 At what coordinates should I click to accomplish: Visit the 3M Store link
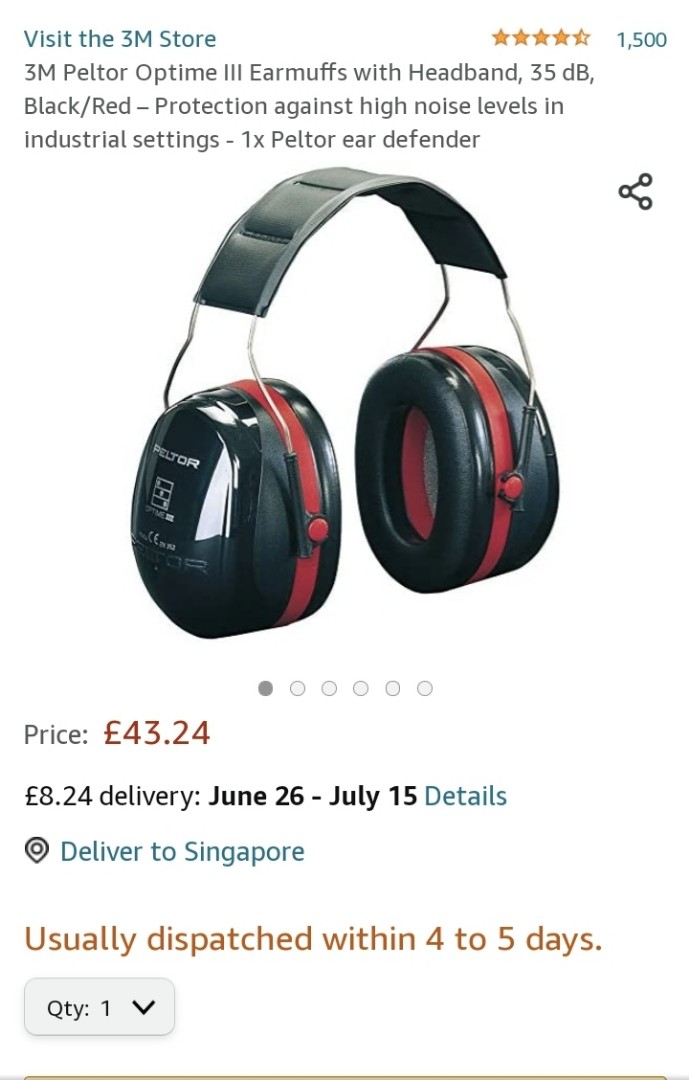(x=120, y=39)
